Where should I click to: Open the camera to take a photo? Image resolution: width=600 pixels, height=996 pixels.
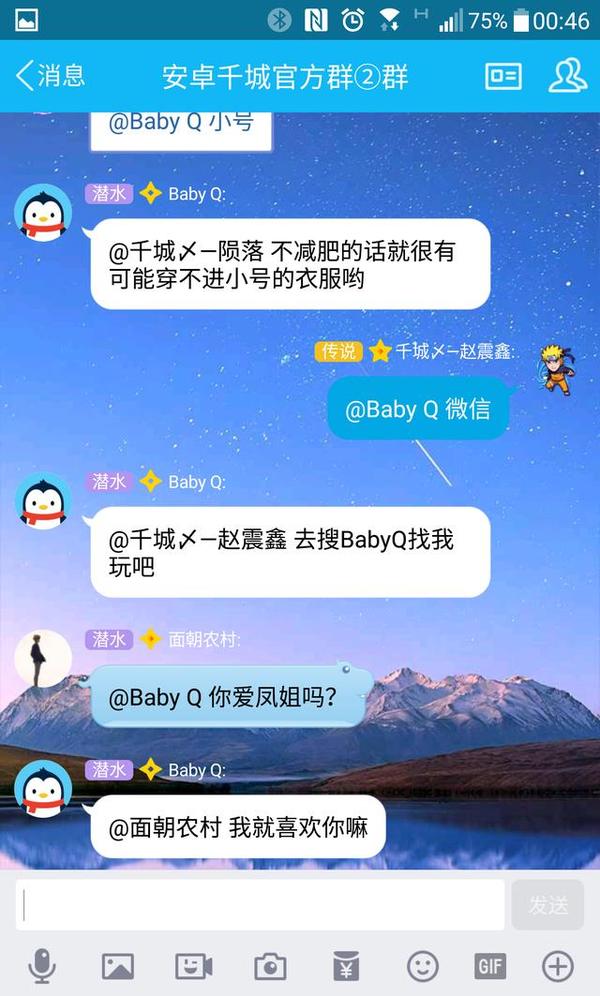tap(269, 966)
